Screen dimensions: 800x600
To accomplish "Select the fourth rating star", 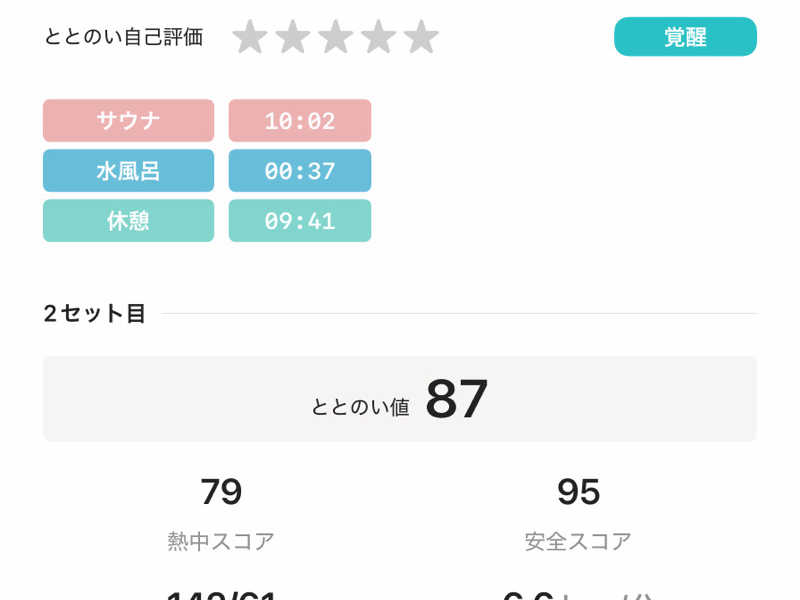I will point(379,37).
